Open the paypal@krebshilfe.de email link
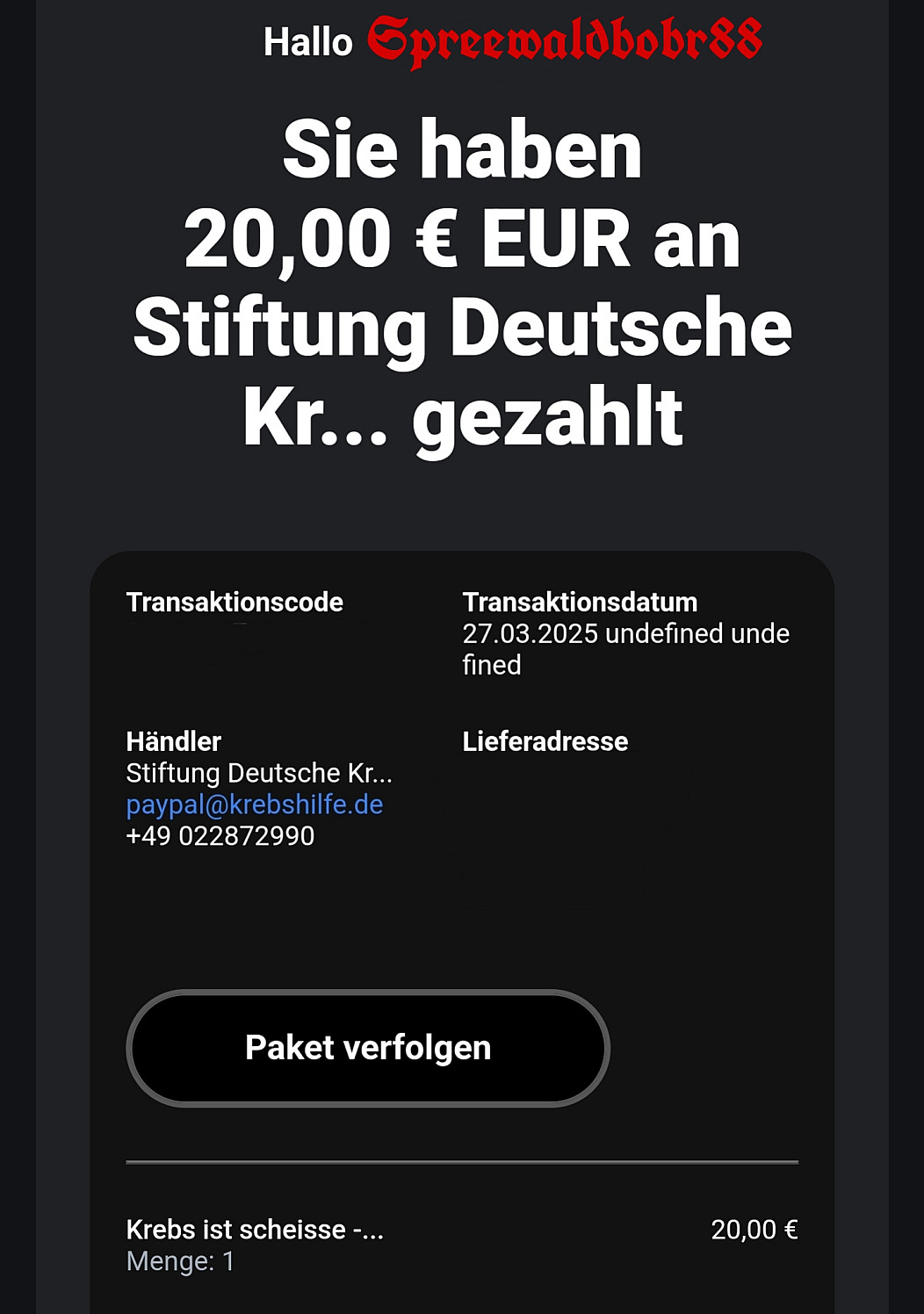Image resolution: width=924 pixels, height=1314 pixels. (x=255, y=805)
